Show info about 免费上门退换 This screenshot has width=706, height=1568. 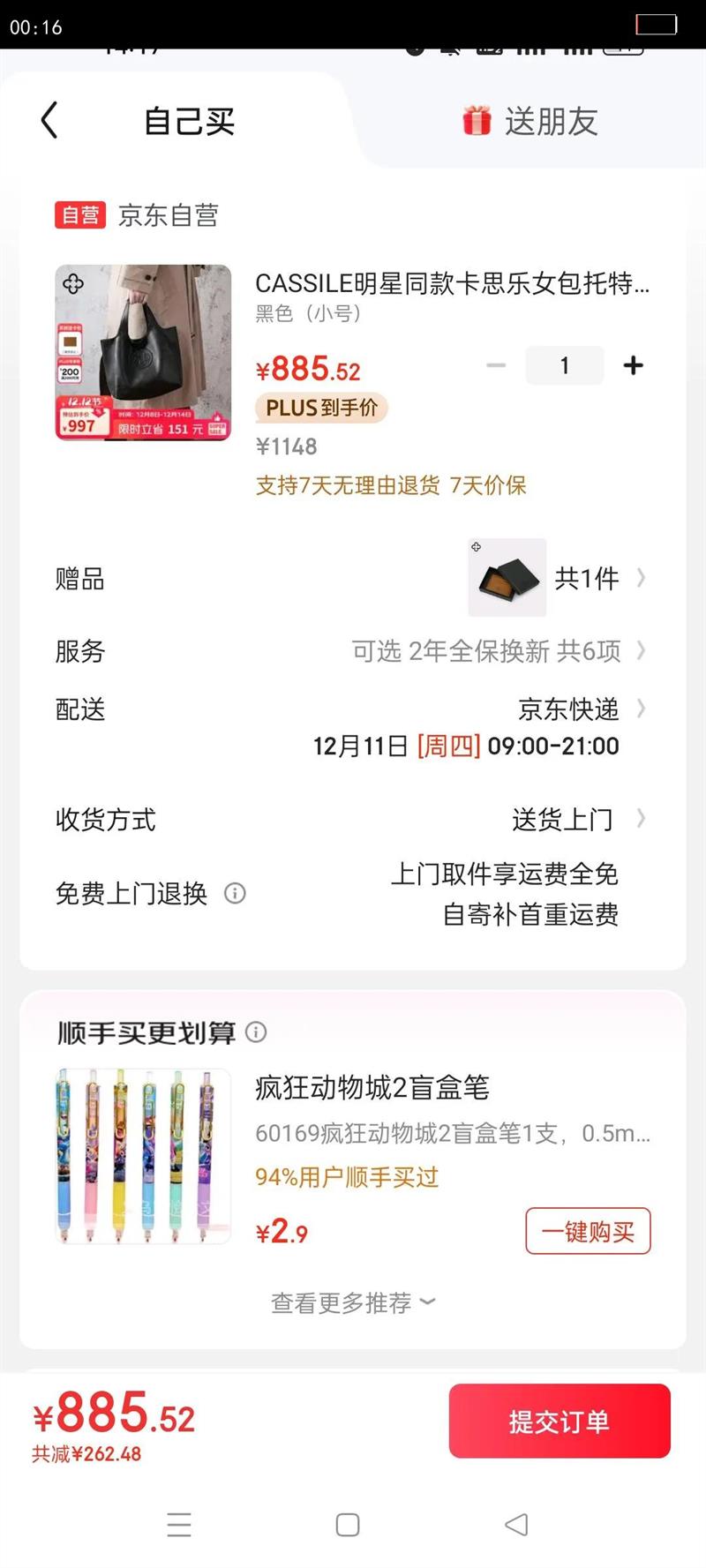click(235, 893)
